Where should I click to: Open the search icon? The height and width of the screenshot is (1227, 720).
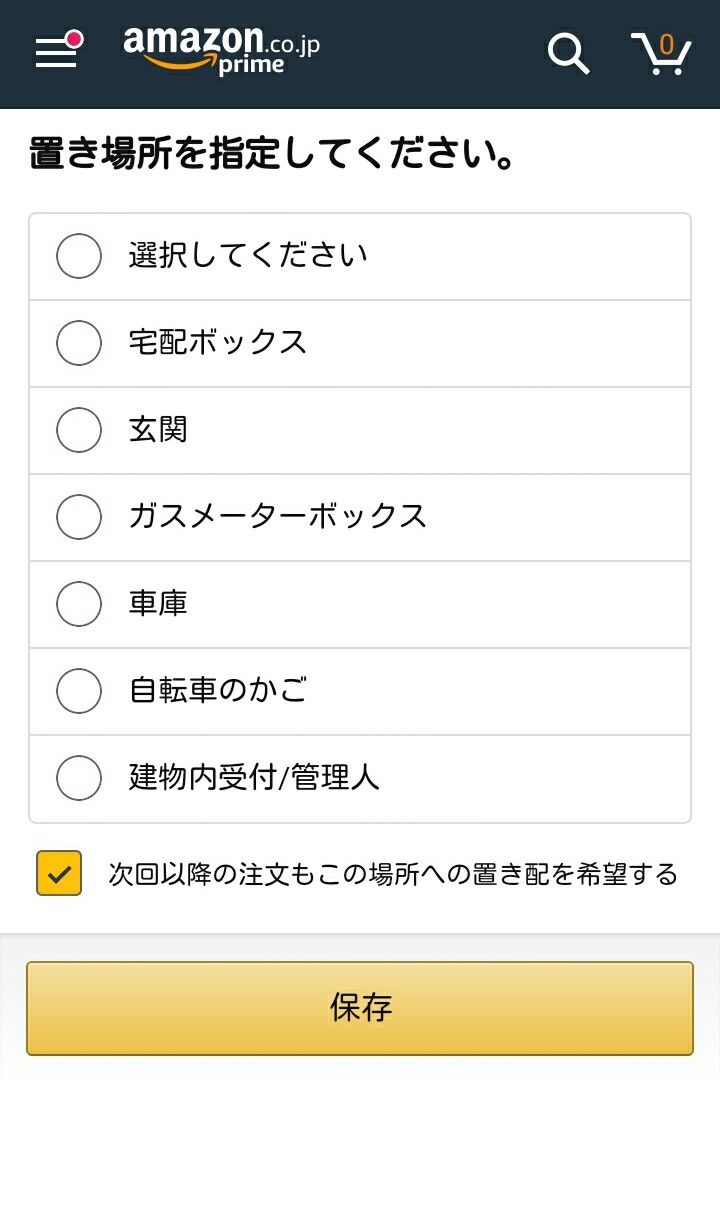pos(568,53)
